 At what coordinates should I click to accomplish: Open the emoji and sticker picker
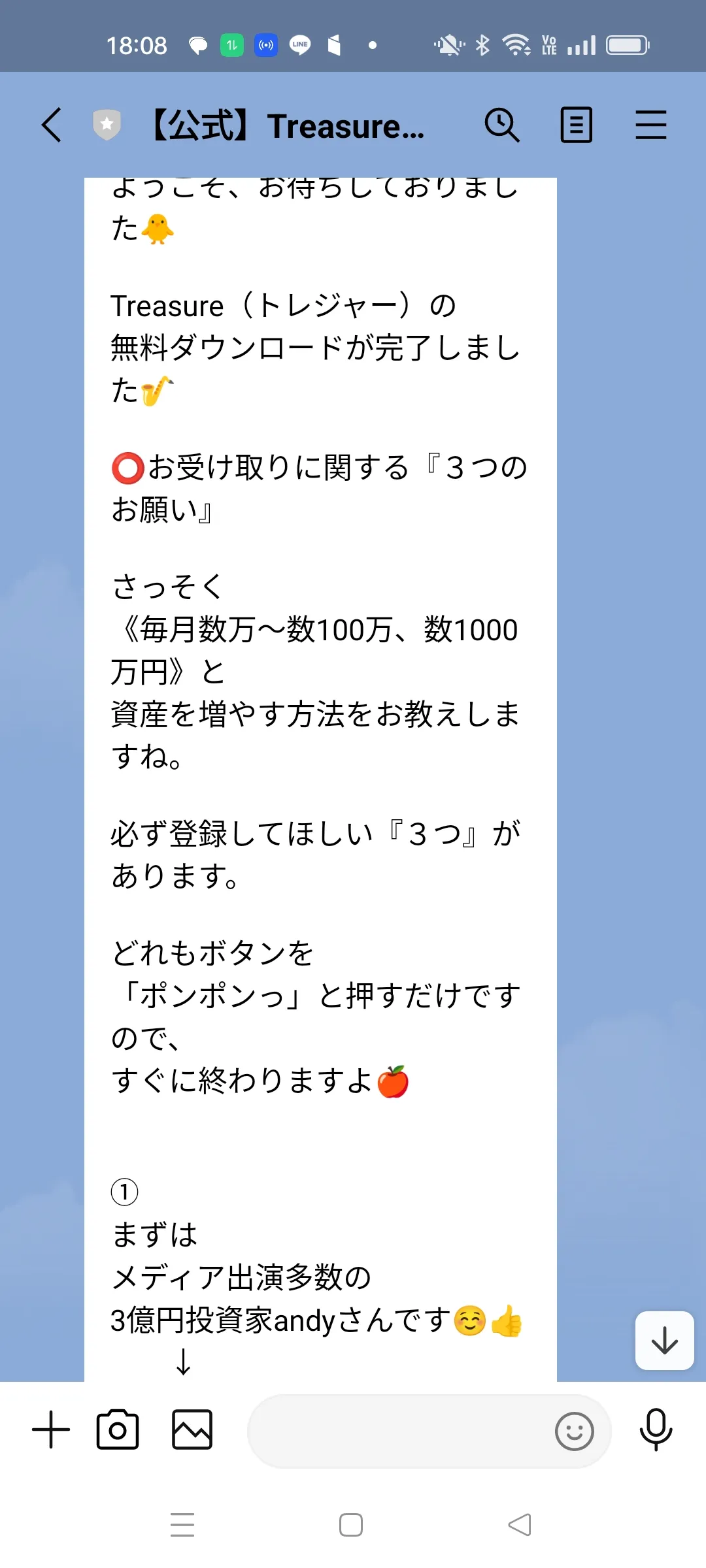(x=574, y=1431)
